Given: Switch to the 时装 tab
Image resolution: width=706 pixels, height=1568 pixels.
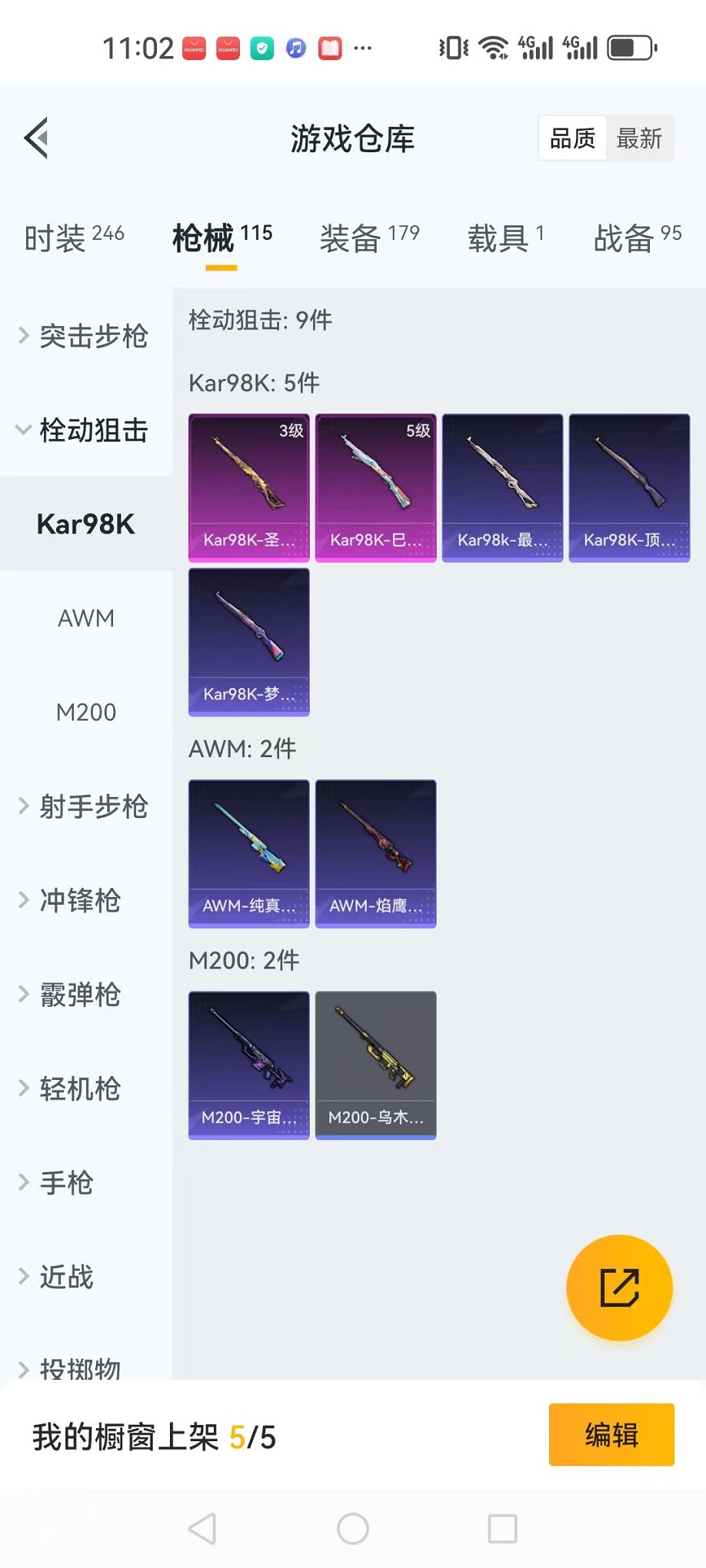Looking at the screenshot, I should pyautogui.click(x=74, y=238).
